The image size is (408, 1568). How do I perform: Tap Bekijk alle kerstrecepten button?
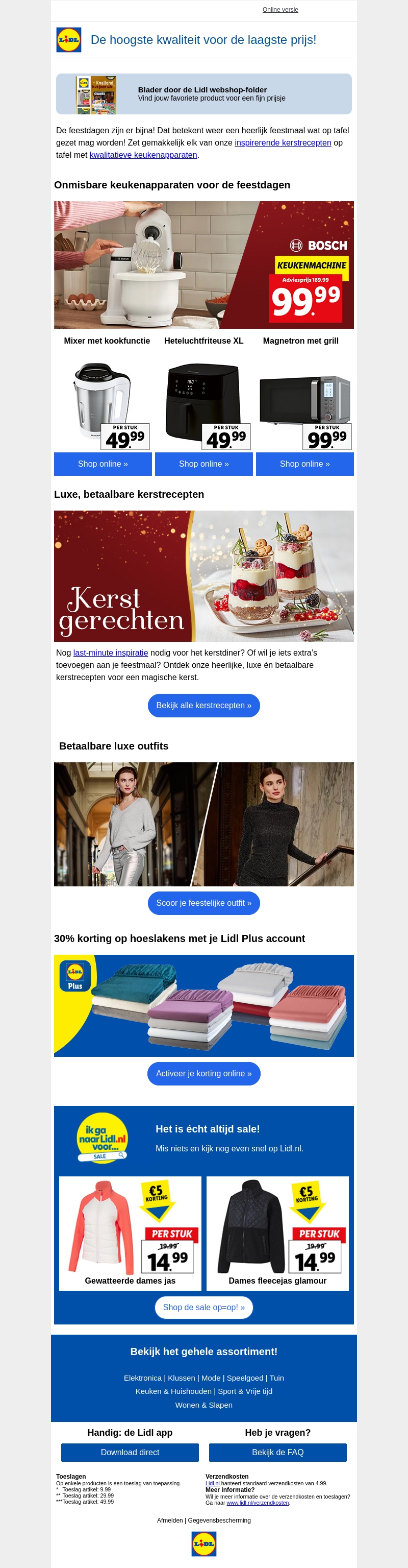(203, 706)
